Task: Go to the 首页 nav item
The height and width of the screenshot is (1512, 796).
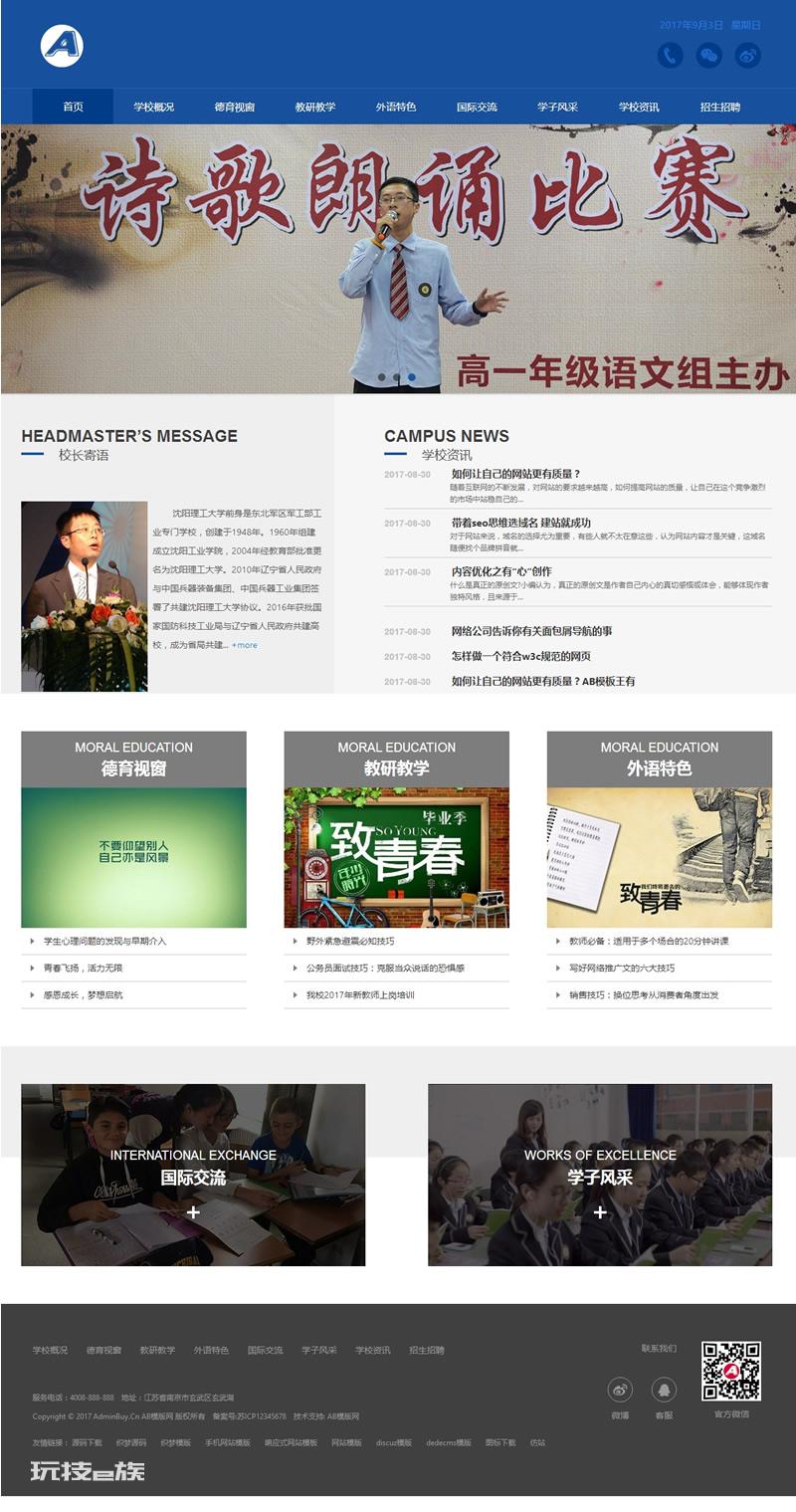Action: point(73,107)
